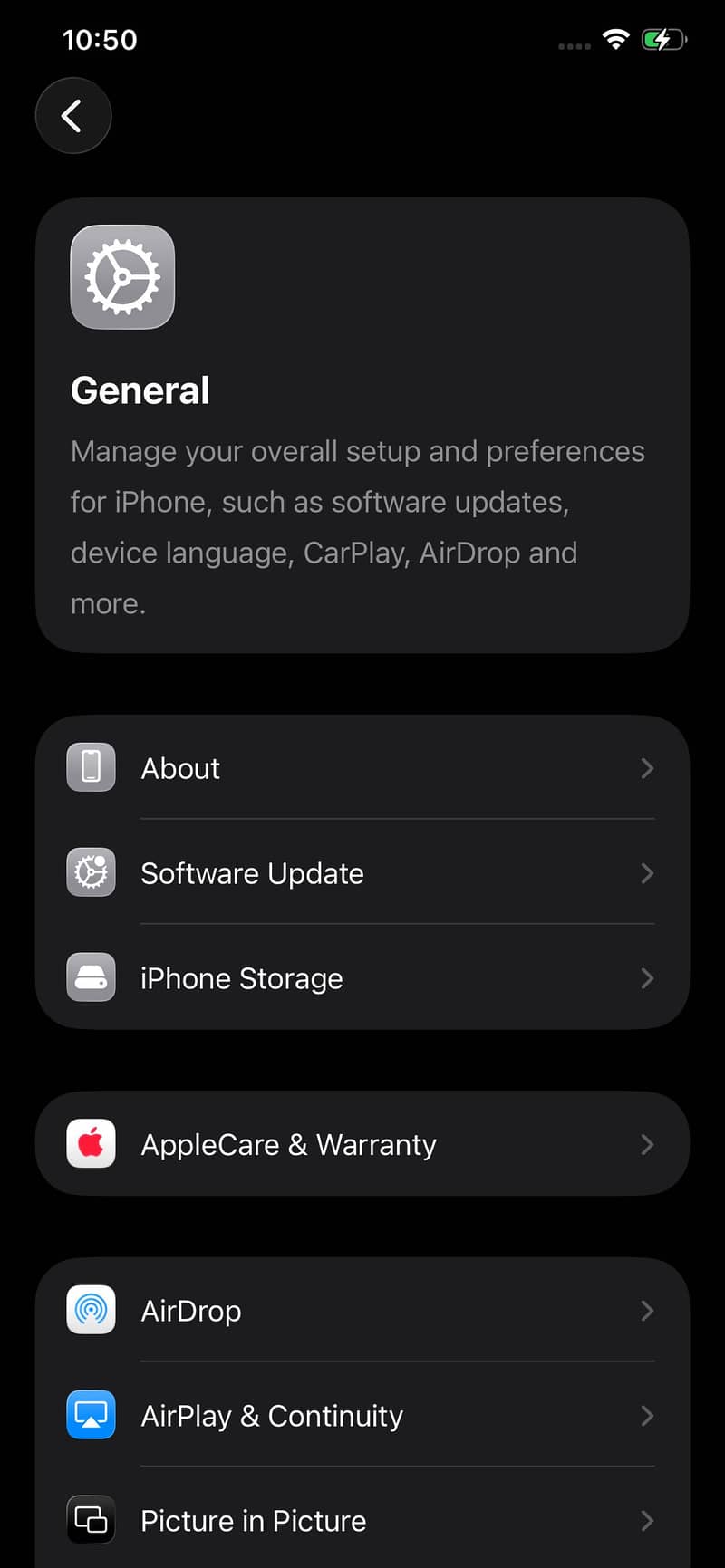Tap the Picture in Picture icon
This screenshot has width=725, height=1568.
tap(91, 1520)
